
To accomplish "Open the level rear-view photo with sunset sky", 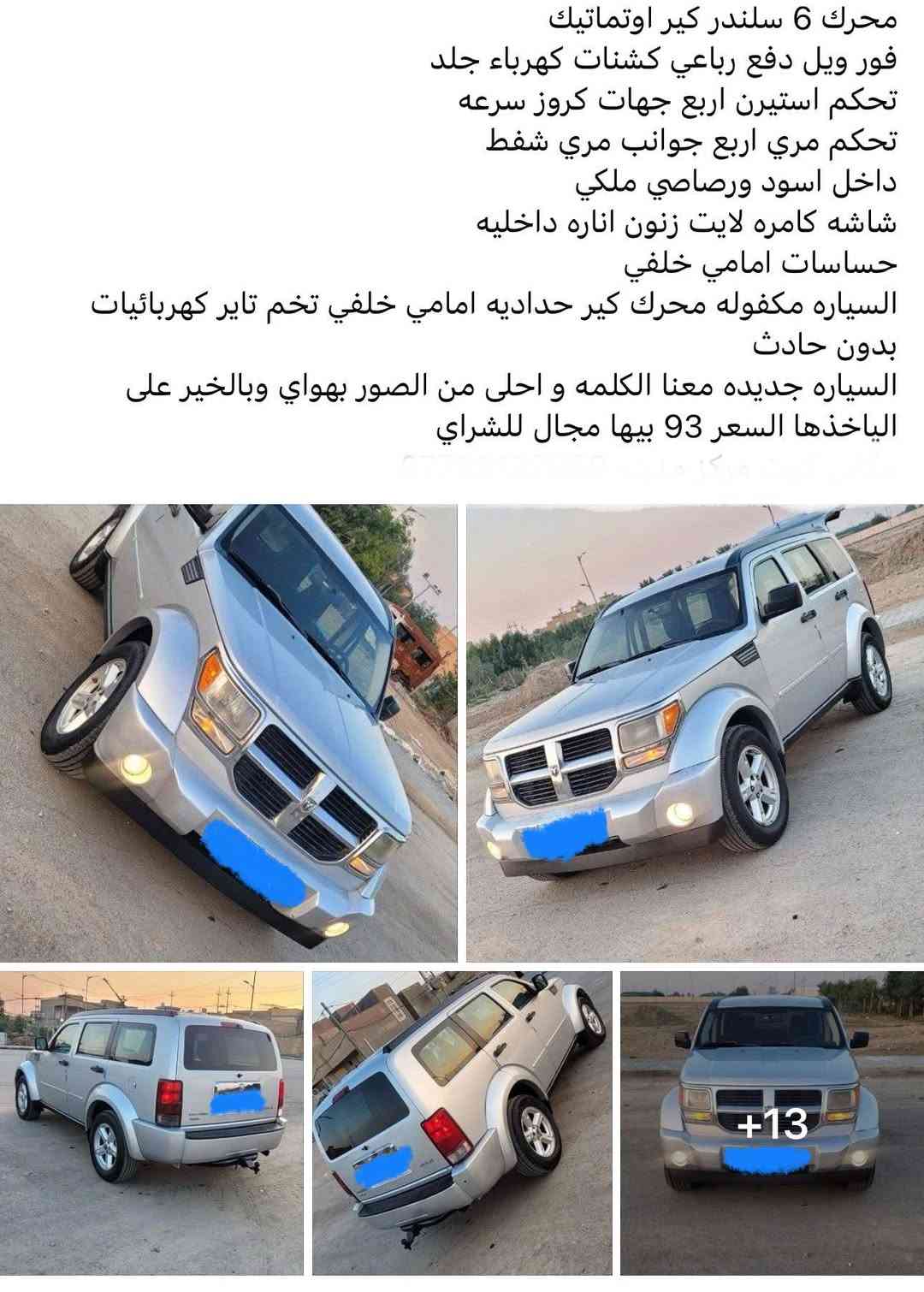I will tap(151, 1123).
